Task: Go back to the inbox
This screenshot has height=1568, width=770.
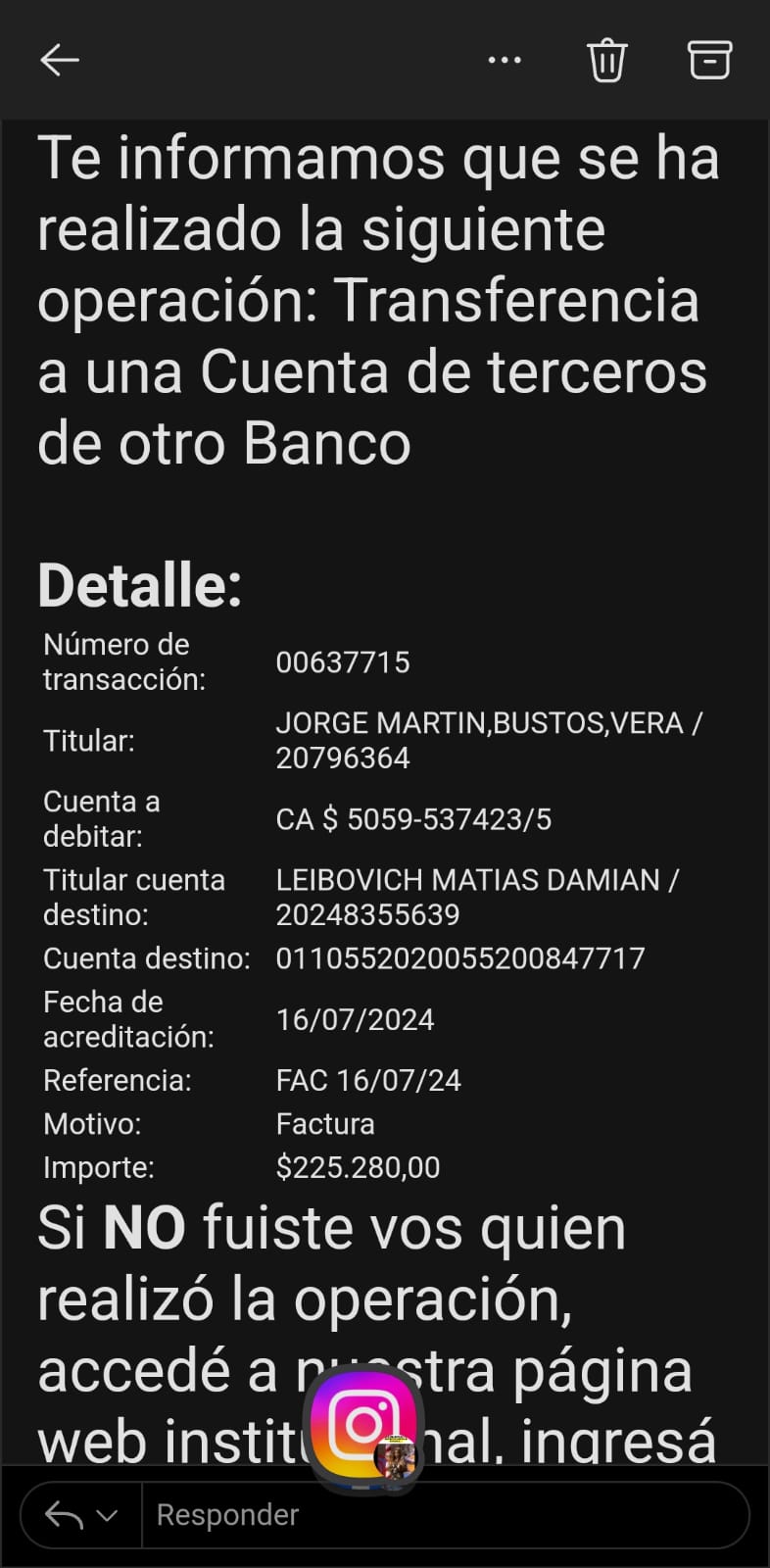Action: click(59, 60)
